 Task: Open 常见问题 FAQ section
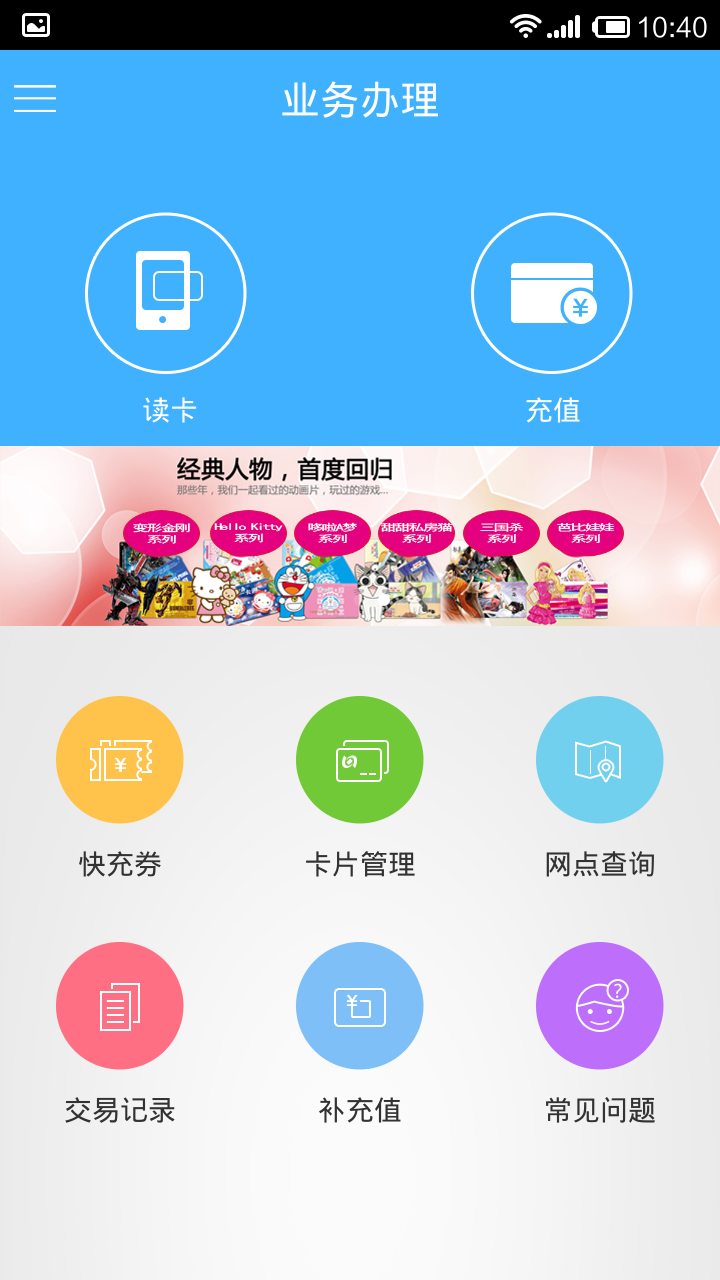pyautogui.click(x=600, y=1006)
